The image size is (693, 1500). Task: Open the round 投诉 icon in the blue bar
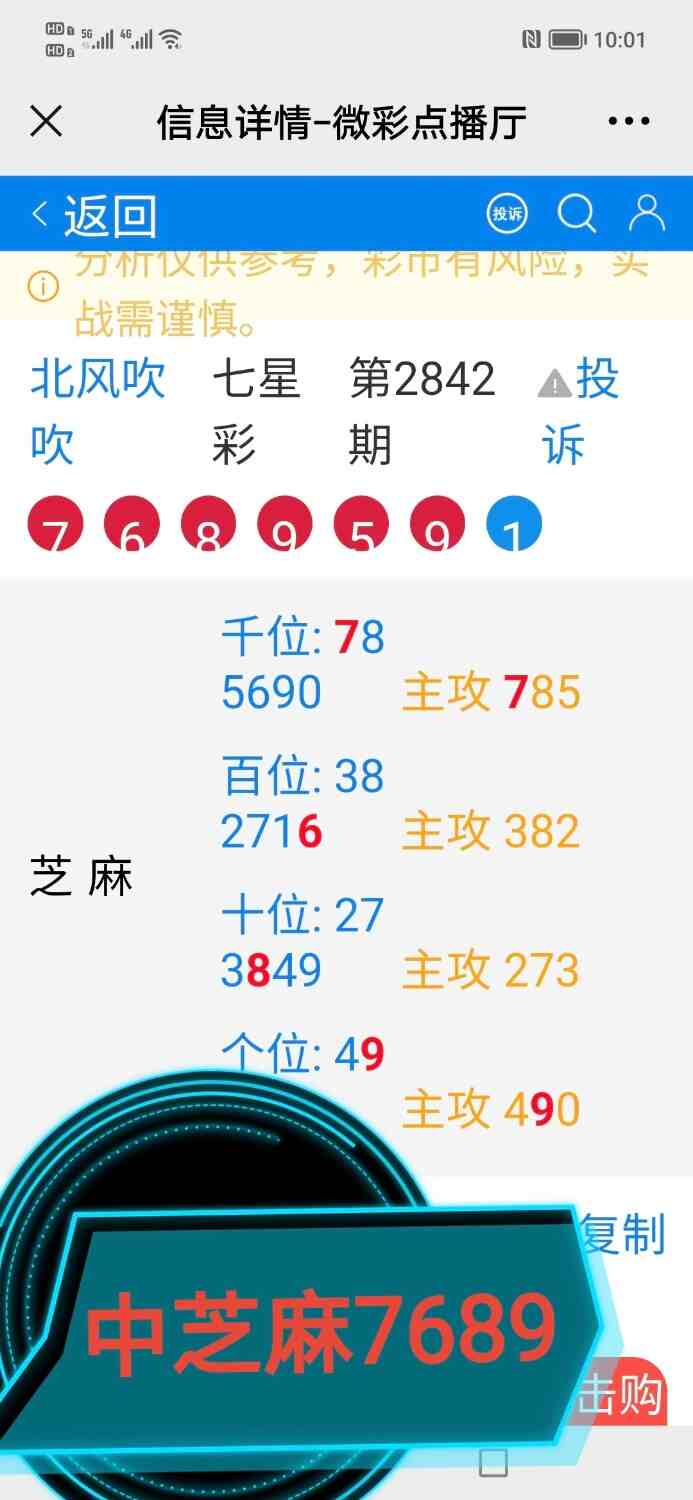(x=507, y=213)
